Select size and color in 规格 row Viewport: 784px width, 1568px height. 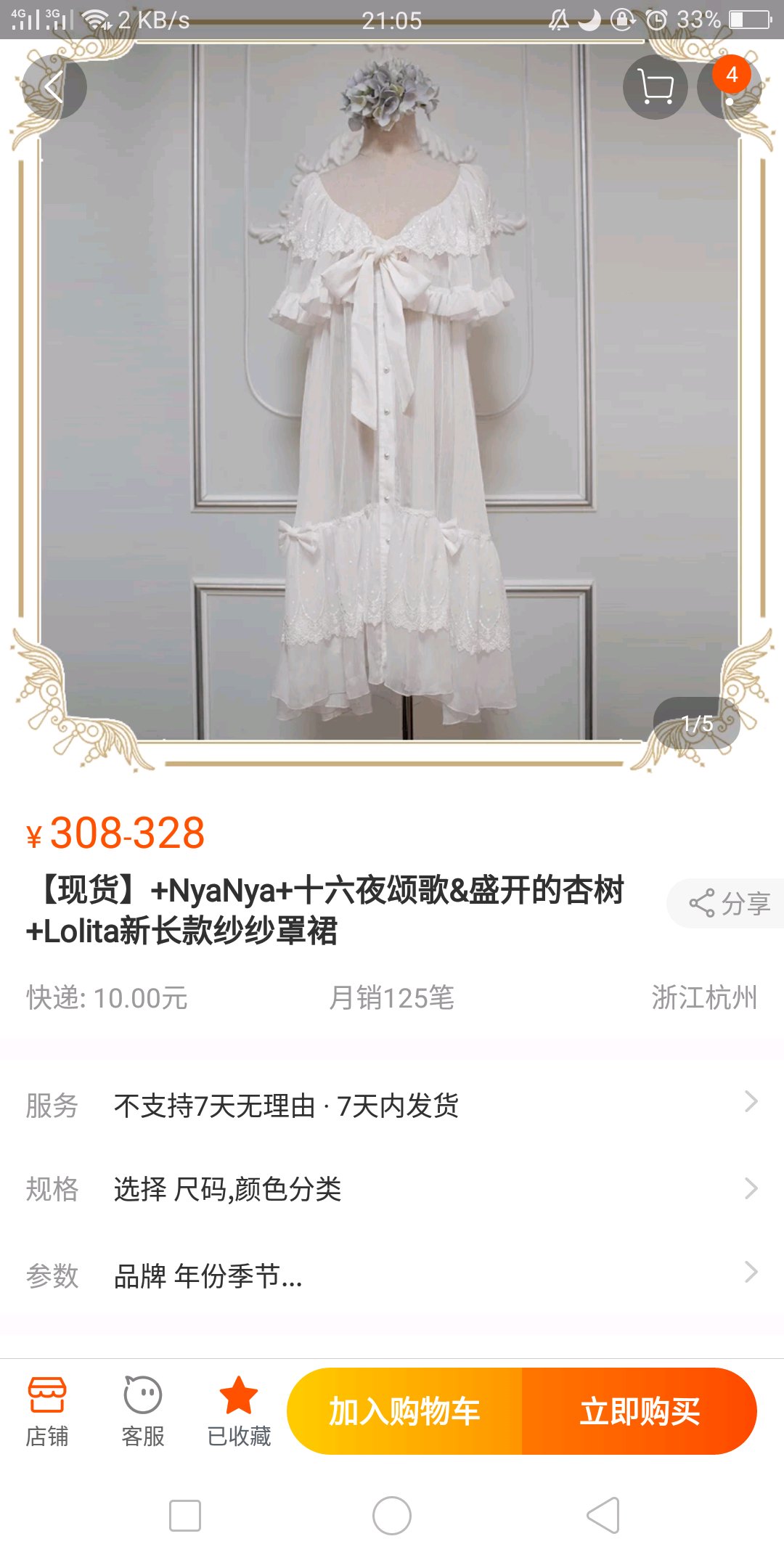tap(392, 1189)
